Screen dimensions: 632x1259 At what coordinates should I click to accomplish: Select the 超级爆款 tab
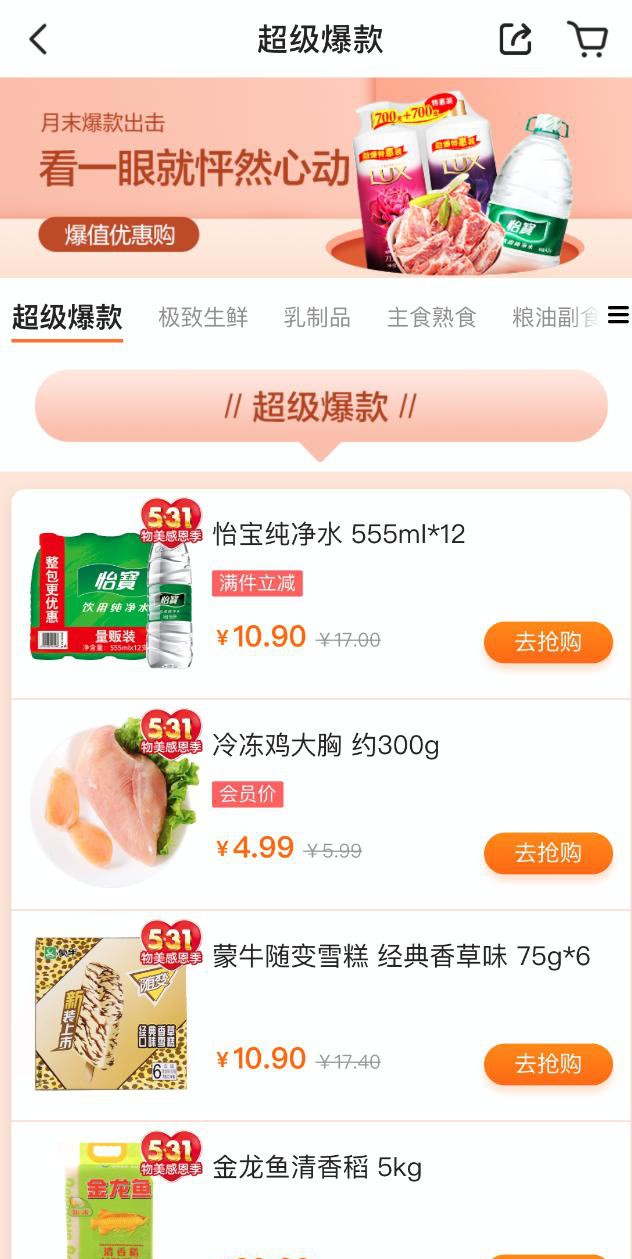tap(67, 318)
